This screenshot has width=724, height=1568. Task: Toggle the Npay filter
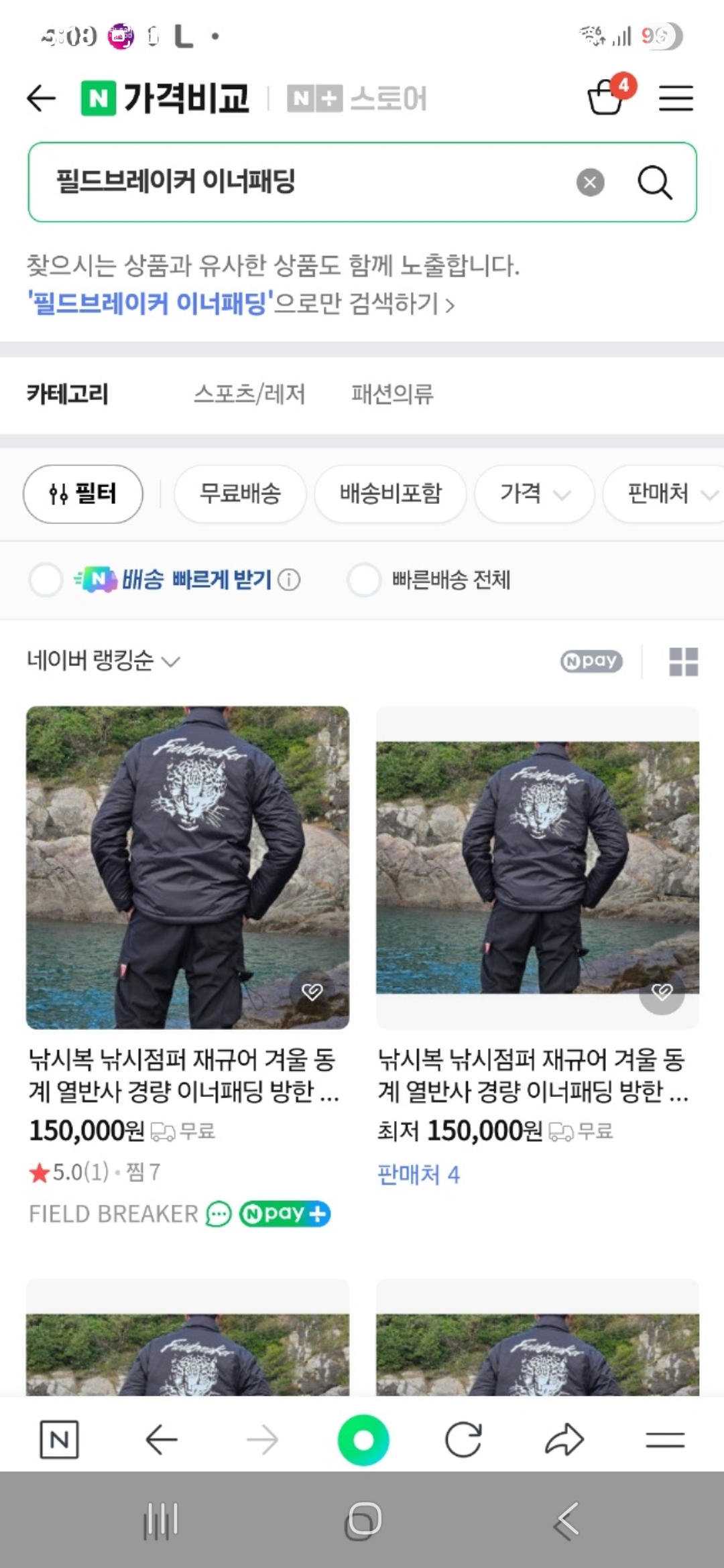(x=591, y=661)
